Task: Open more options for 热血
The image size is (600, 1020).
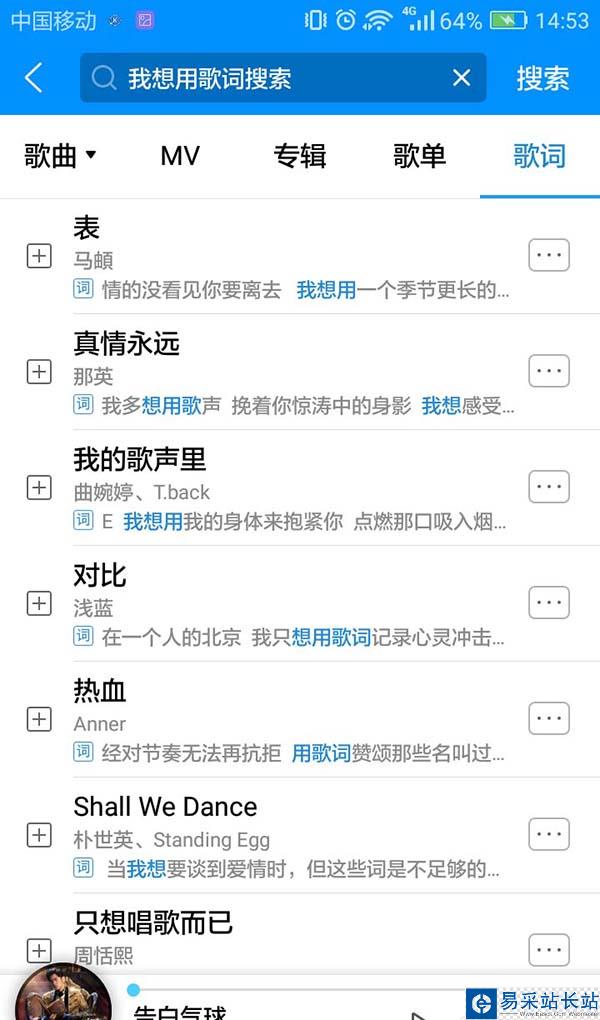Action: pos(548,718)
